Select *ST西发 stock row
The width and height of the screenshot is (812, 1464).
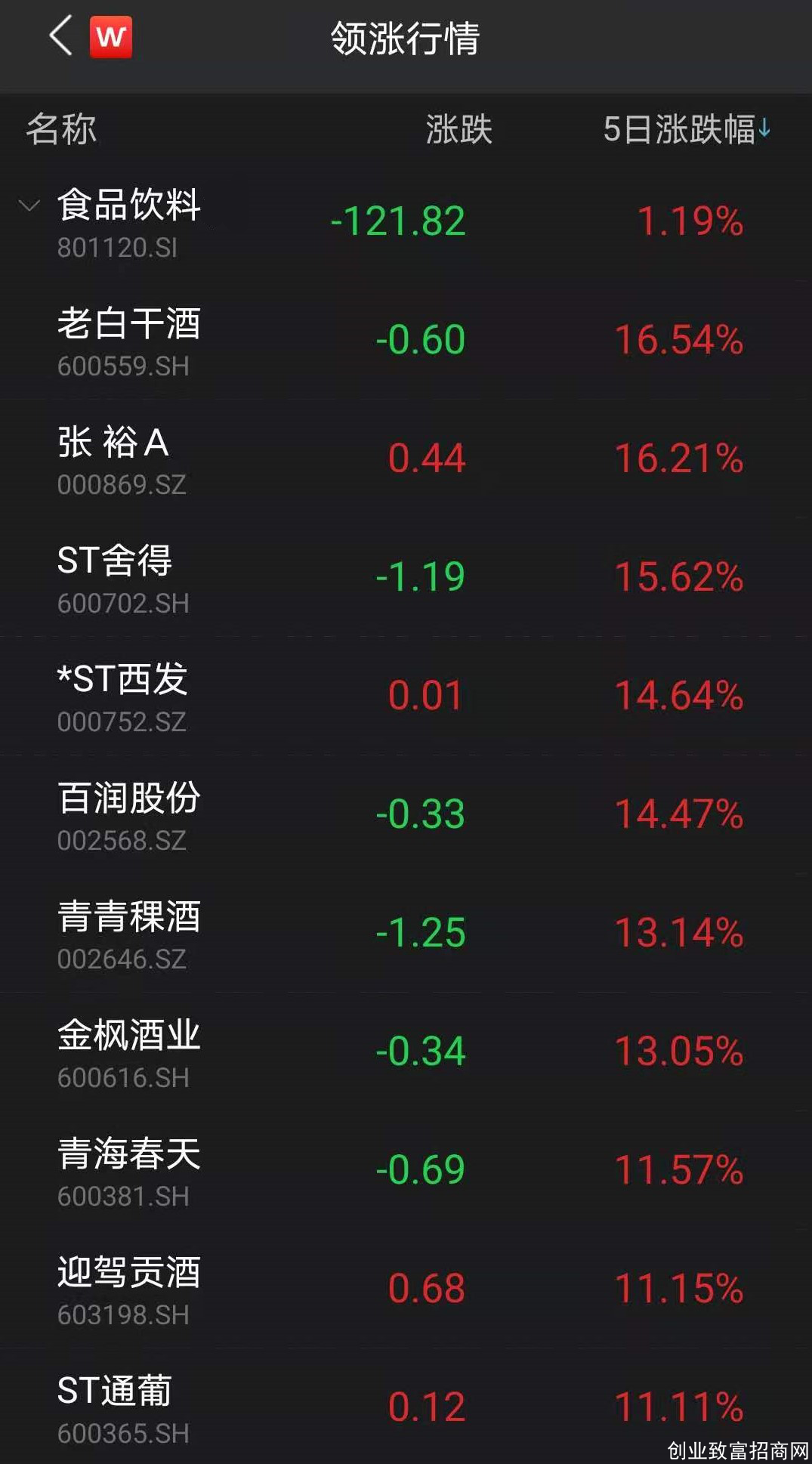pyautogui.click(x=406, y=696)
